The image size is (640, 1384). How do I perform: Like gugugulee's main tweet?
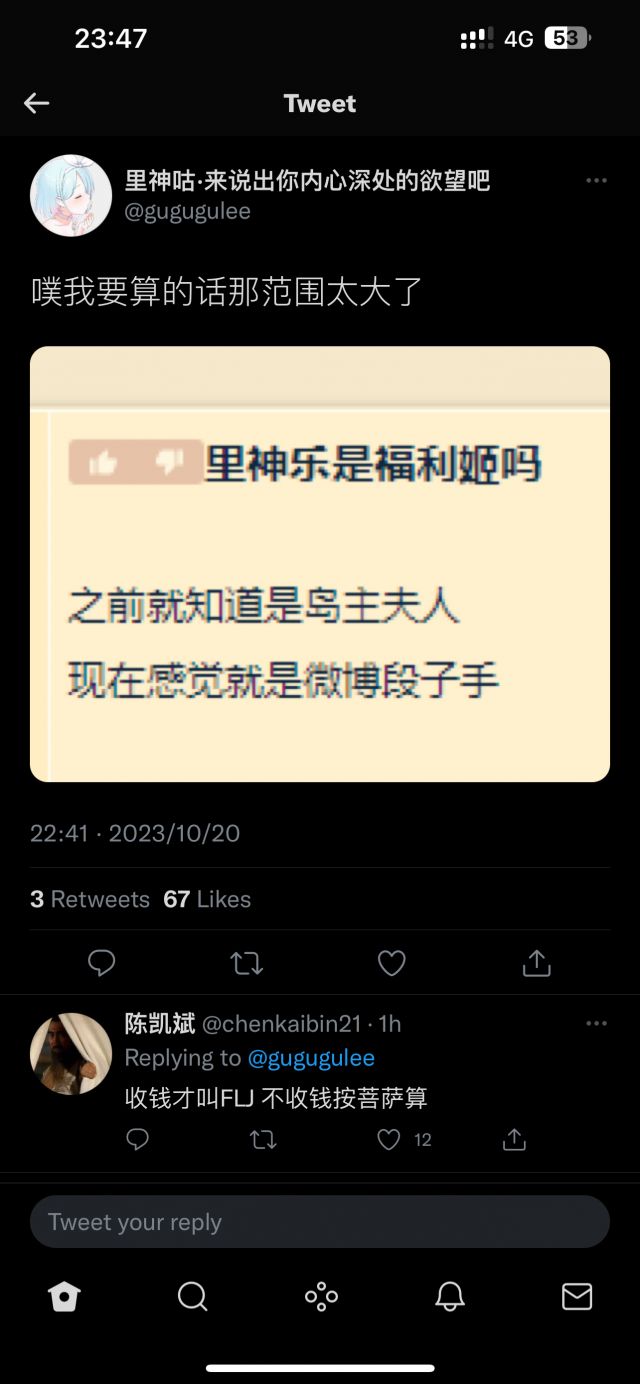point(391,963)
